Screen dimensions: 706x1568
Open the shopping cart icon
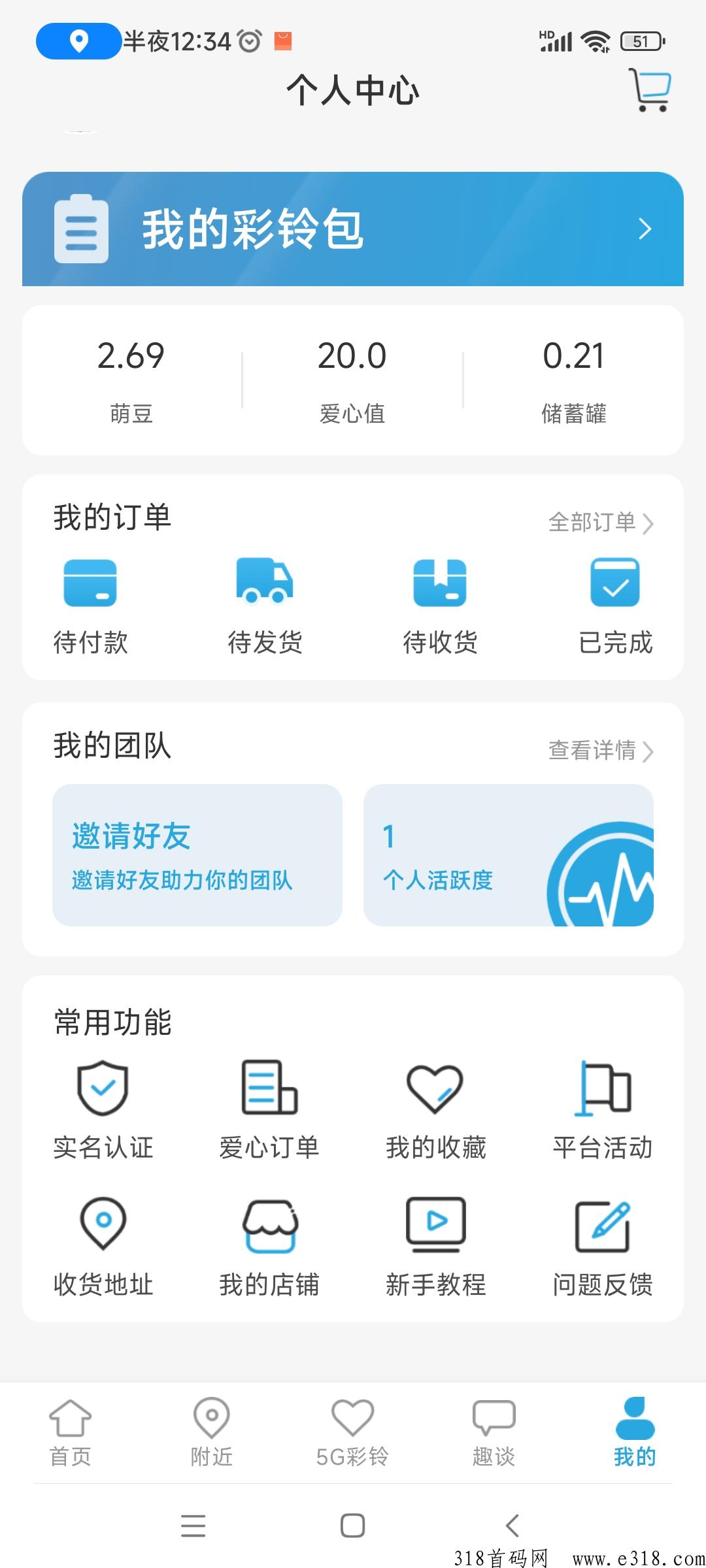650,90
